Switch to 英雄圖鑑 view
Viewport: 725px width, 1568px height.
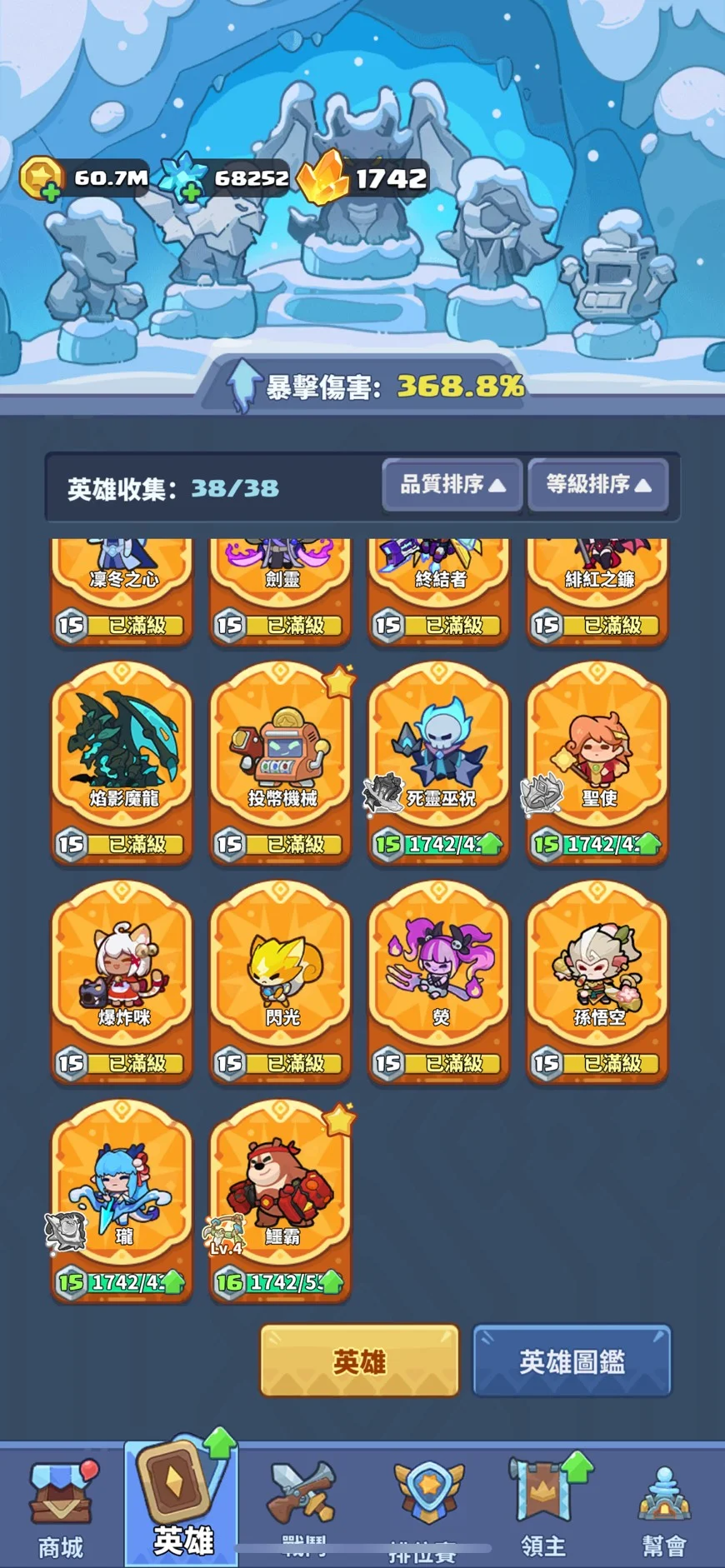point(572,1361)
